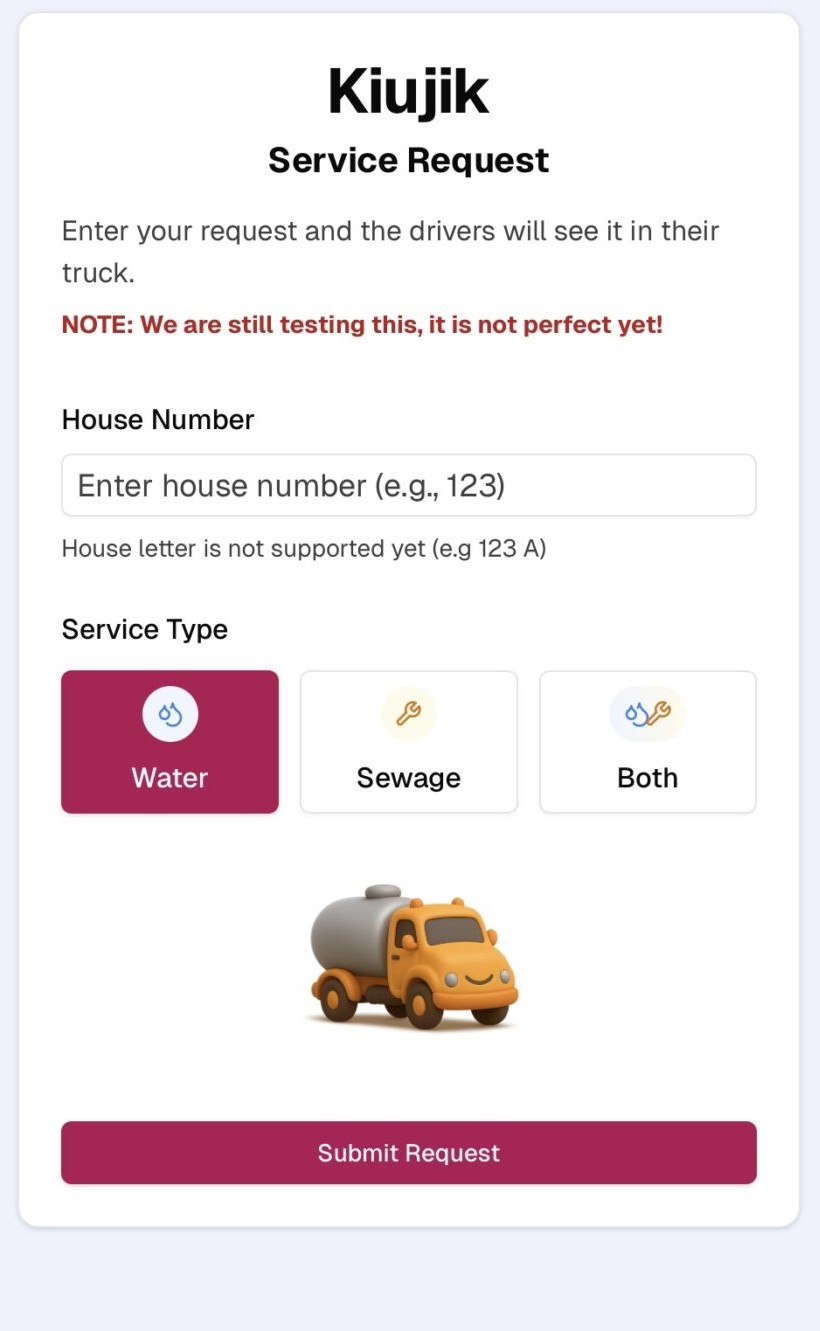
Task: Focus the House Number input field
Action: pyautogui.click(x=408, y=486)
